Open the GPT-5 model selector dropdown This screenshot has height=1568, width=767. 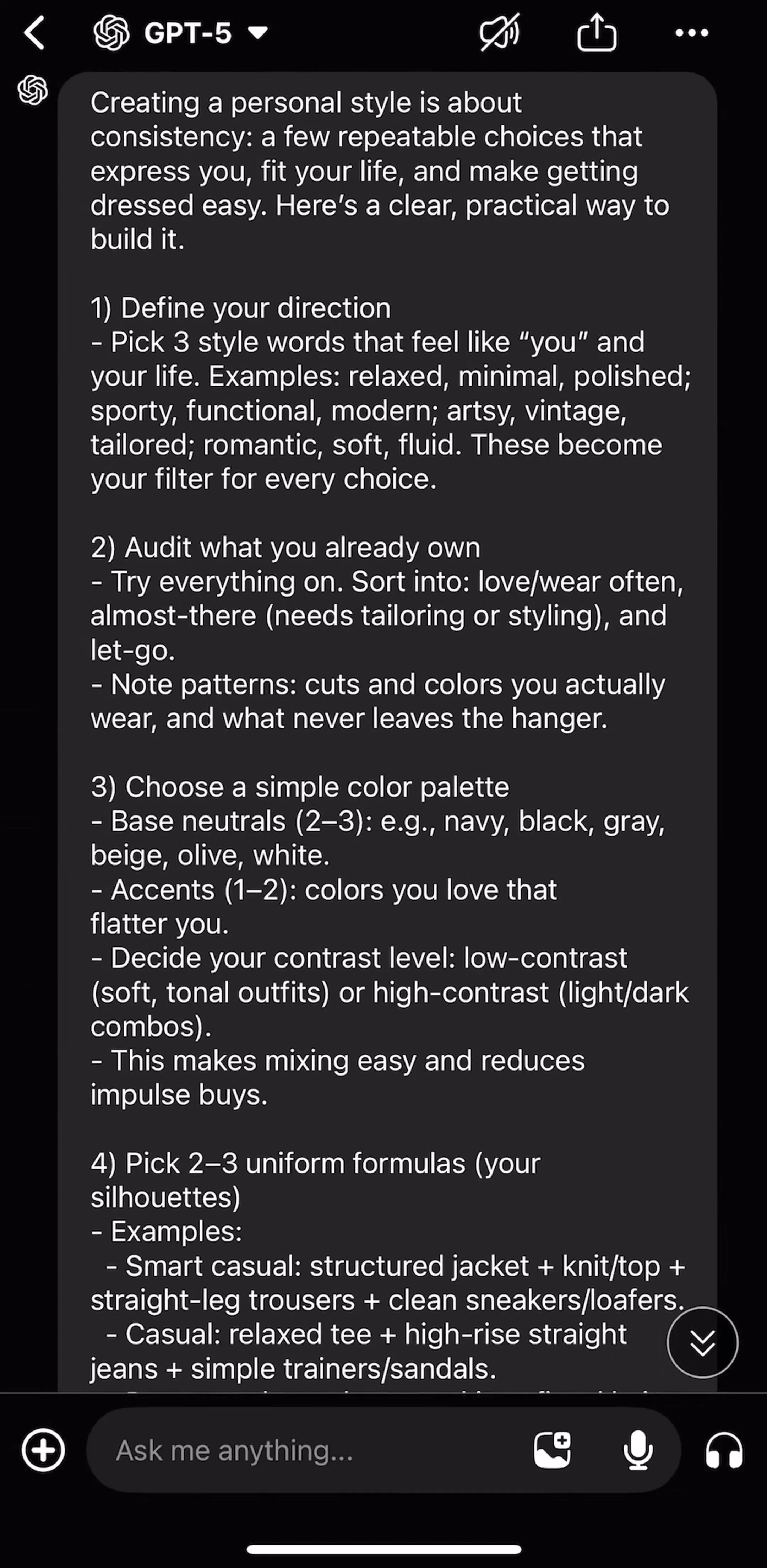click(x=181, y=33)
